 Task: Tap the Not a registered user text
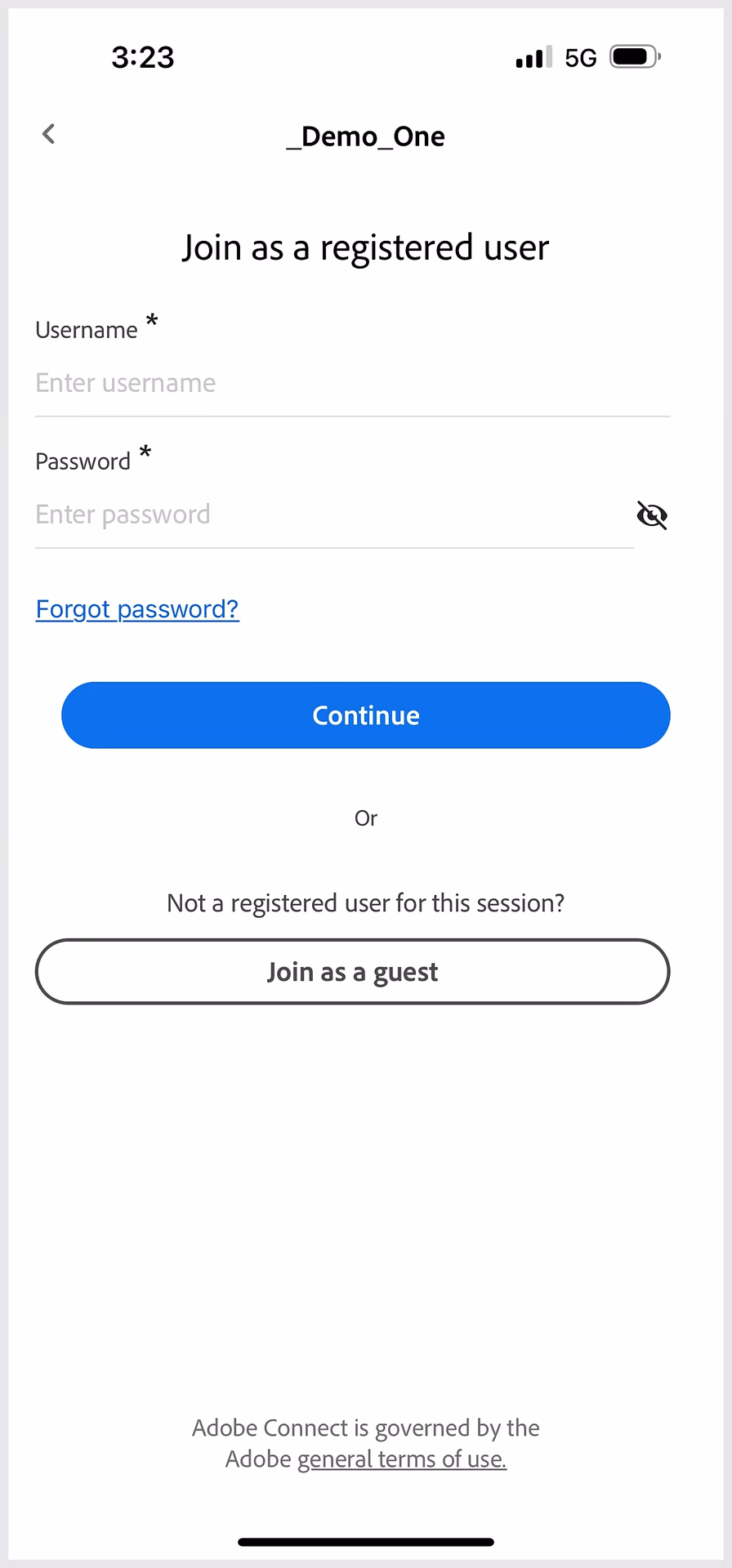pyautogui.click(x=365, y=902)
